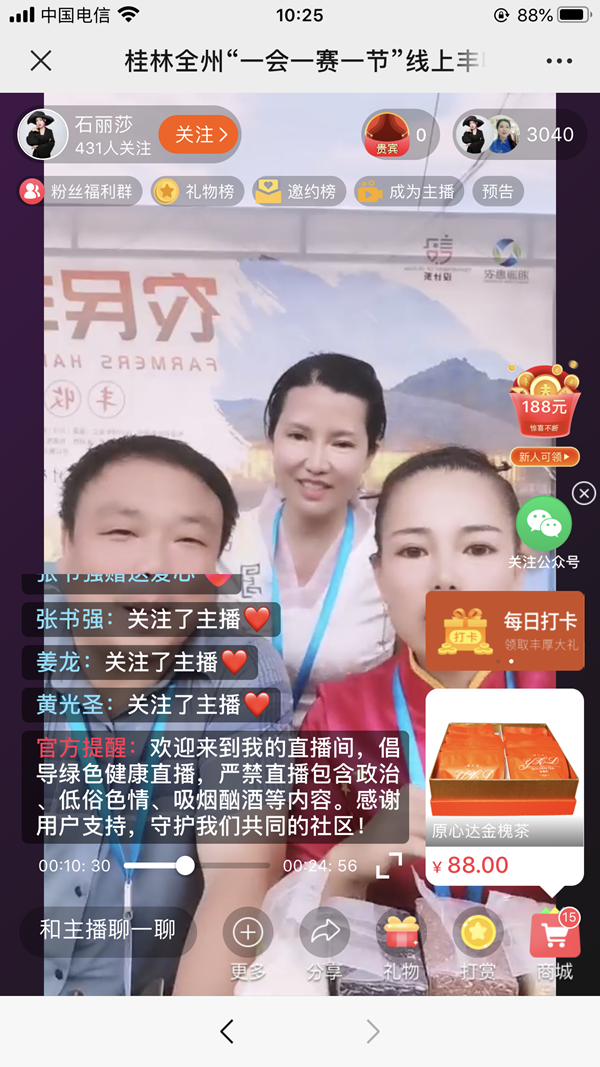The height and width of the screenshot is (1067, 600).
Task: Send a 礼物 gift to host
Action: click(x=401, y=940)
